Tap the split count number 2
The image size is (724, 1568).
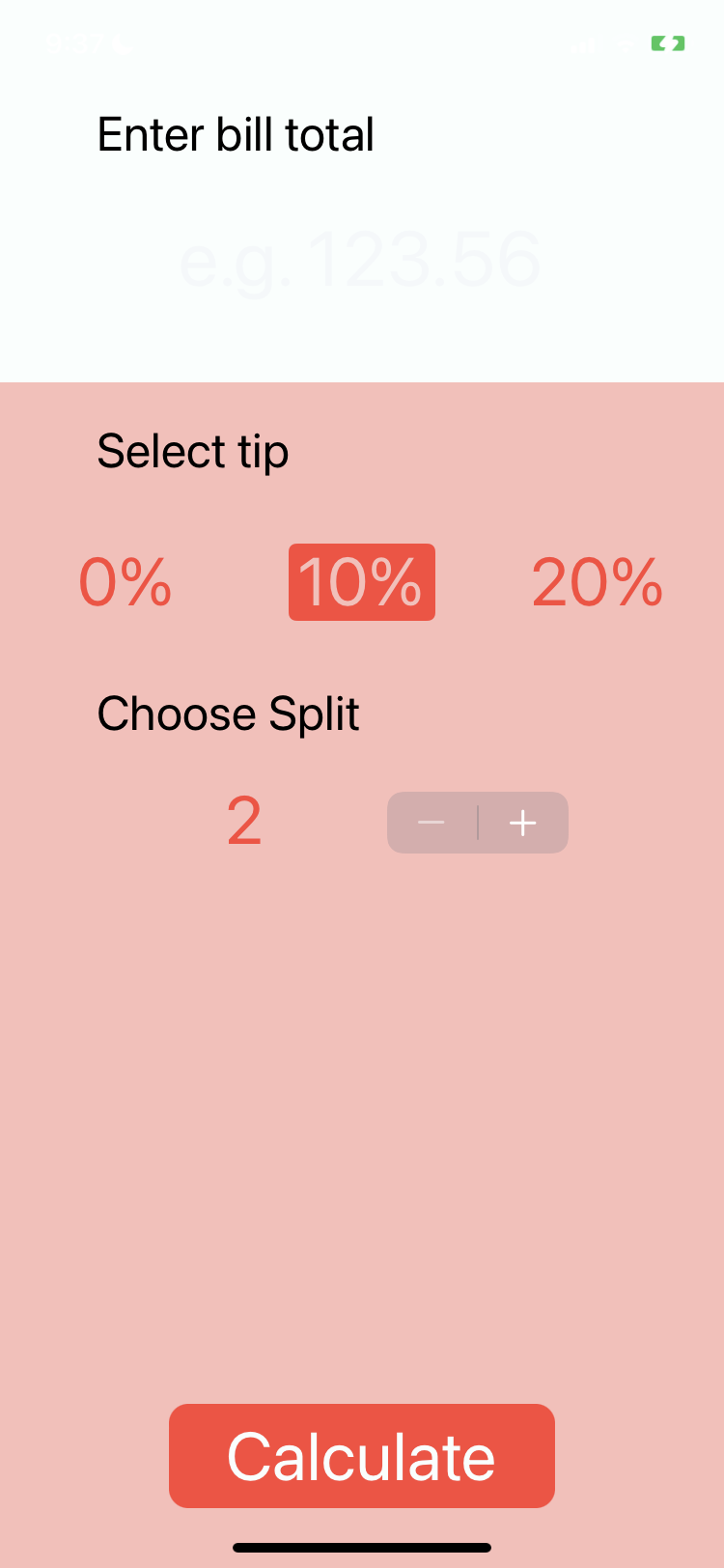tap(244, 821)
